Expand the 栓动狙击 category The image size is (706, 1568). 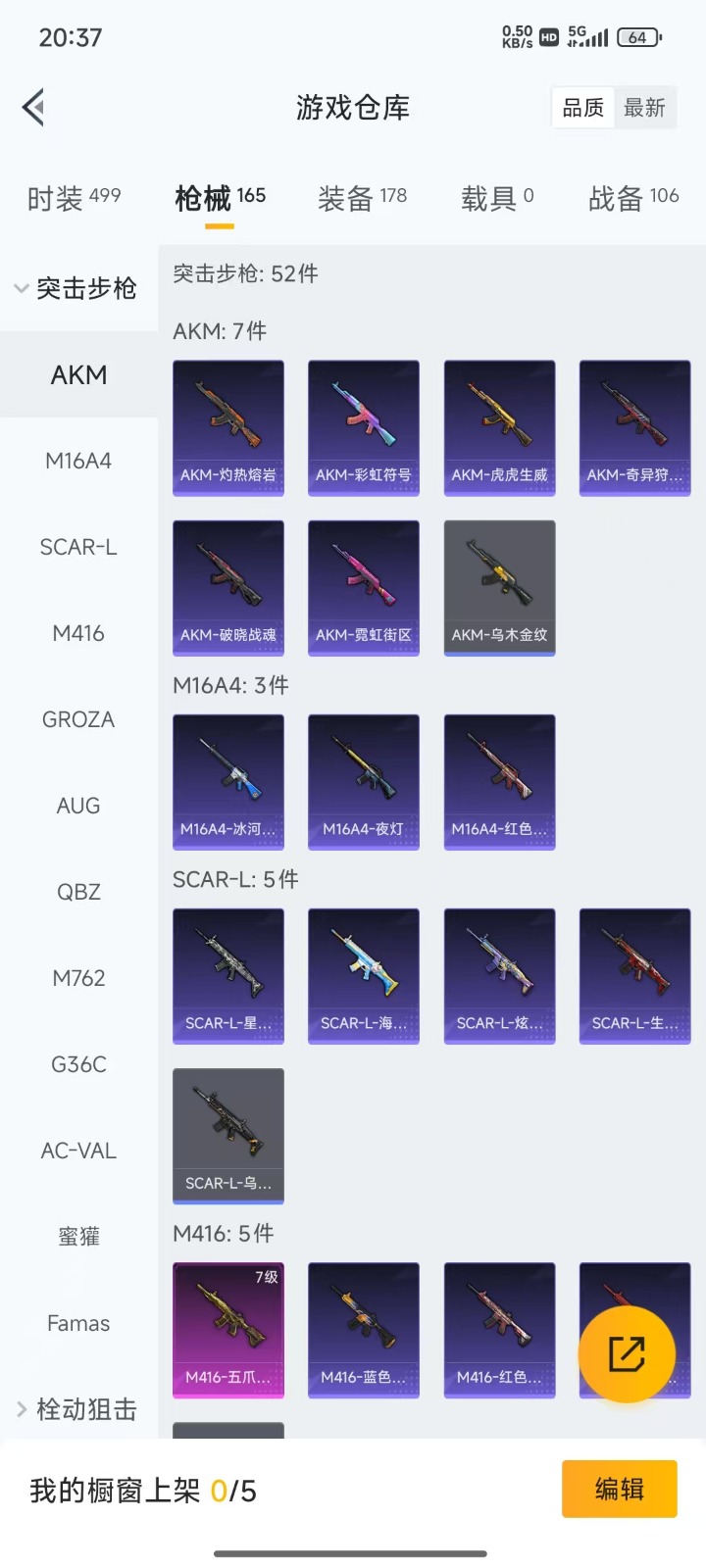pos(78,1409)
